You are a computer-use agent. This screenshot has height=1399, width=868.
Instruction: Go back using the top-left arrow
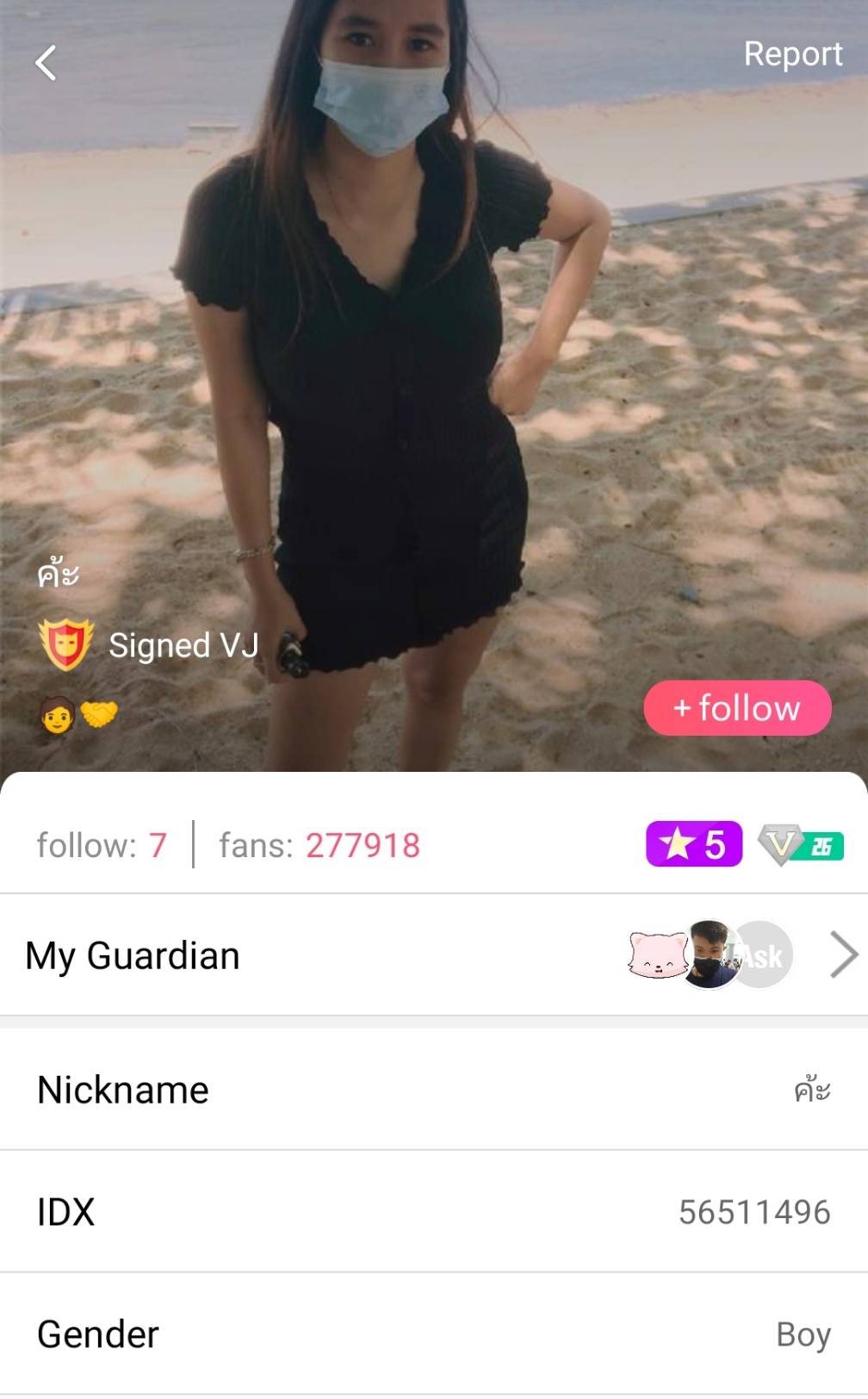(x=46, y=63)
